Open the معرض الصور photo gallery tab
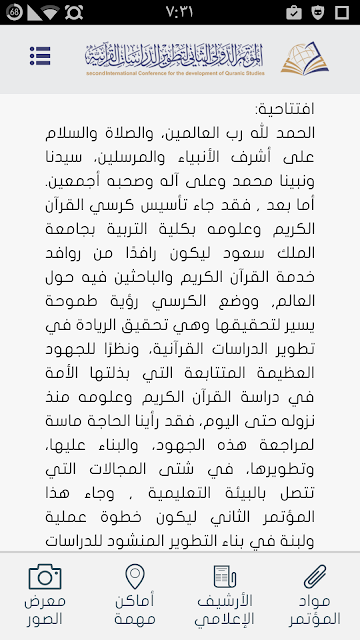Screen dimensions: 360x640 pos(45,596)
